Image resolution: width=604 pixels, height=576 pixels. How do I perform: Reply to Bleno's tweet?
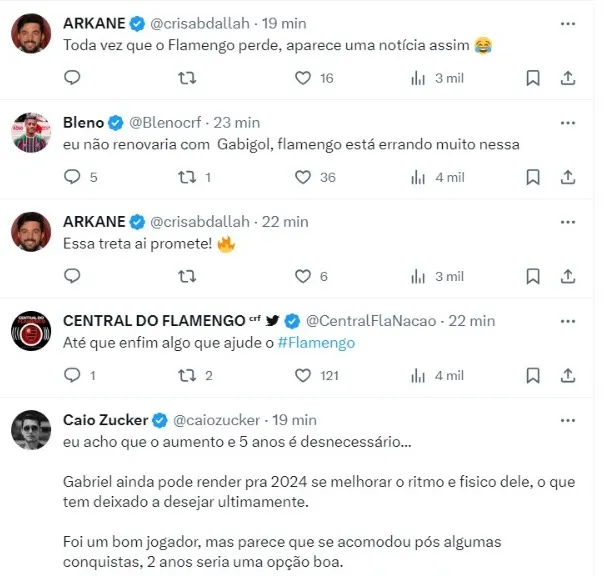tap(72, 177)
